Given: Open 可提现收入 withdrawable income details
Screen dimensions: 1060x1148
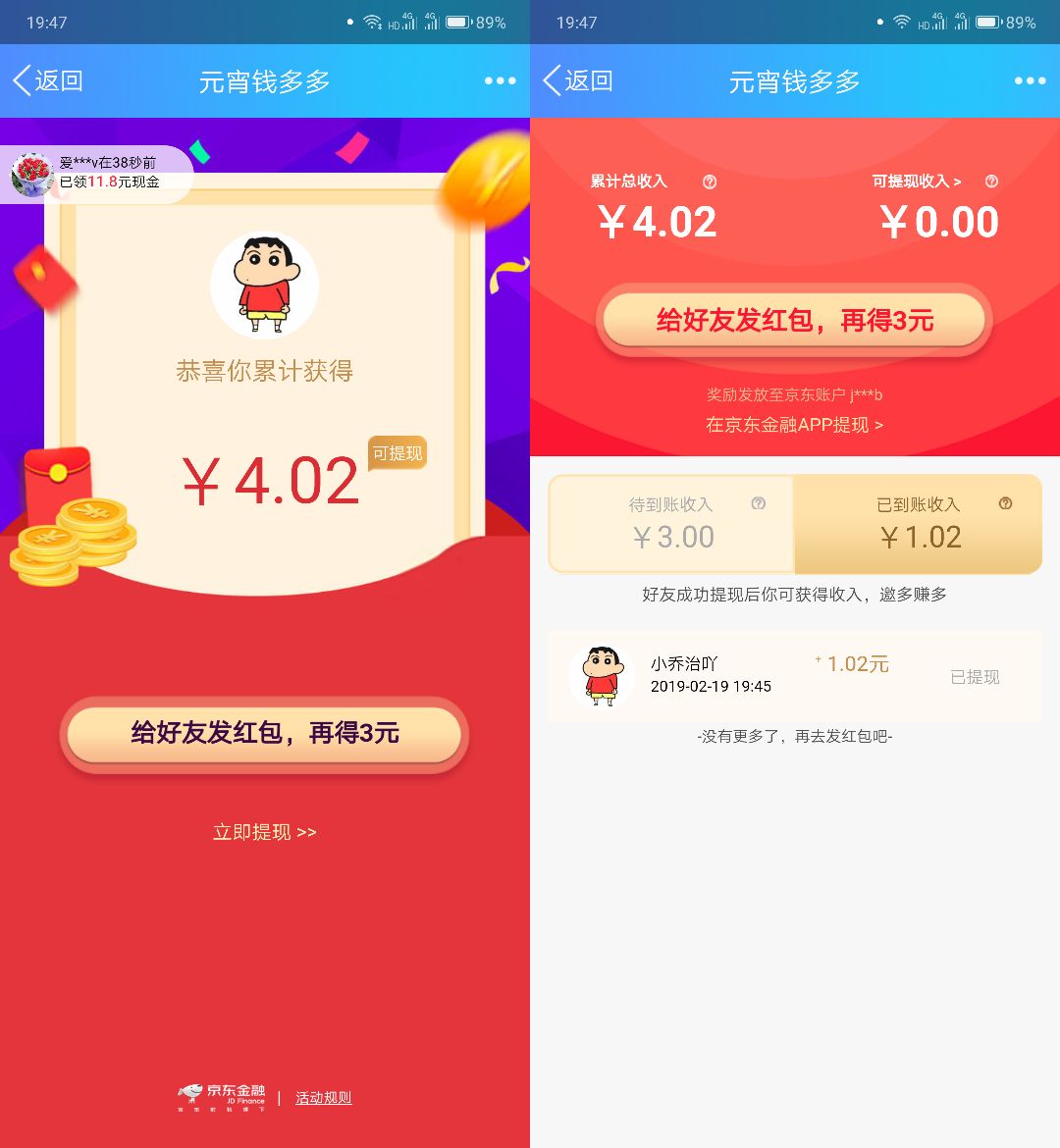Looking at the screenshot, I should 916,182.
